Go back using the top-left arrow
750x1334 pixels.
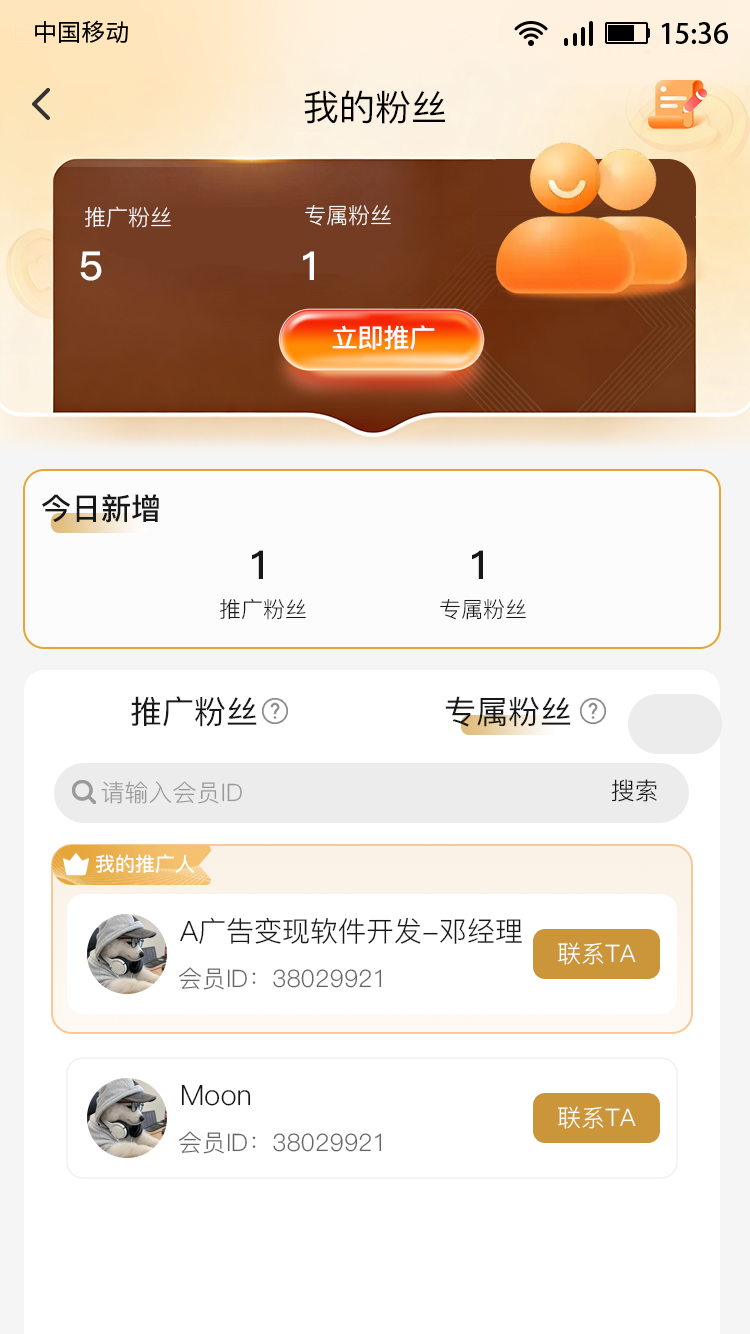click(41, 104)
